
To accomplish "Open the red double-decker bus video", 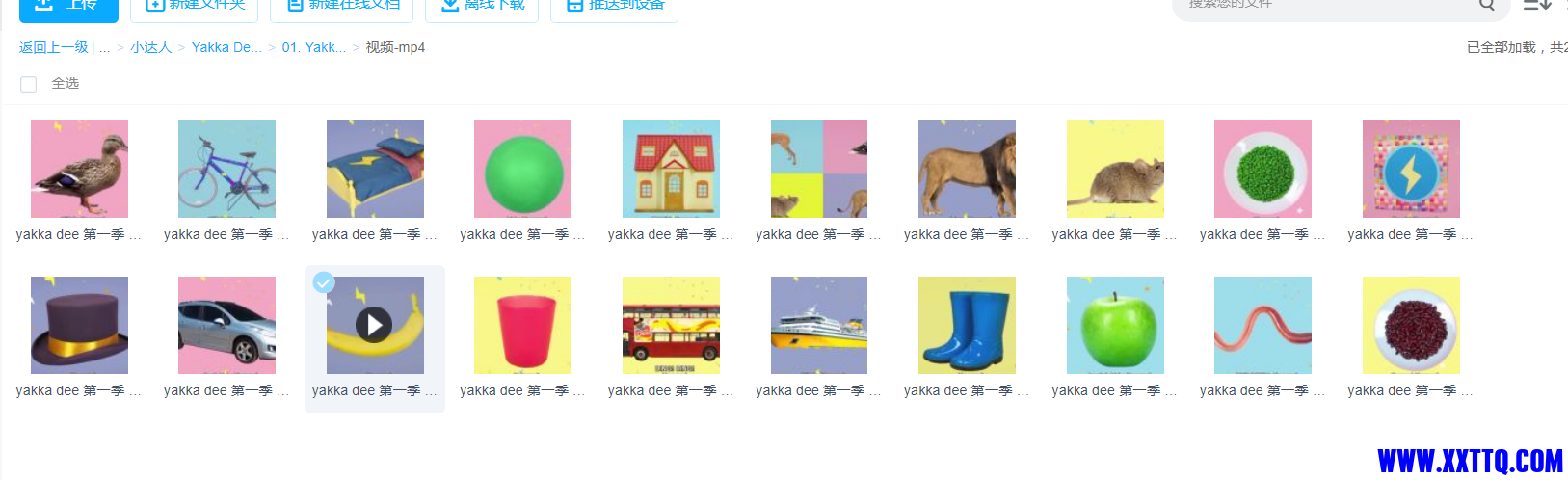I will coord(671,325).
